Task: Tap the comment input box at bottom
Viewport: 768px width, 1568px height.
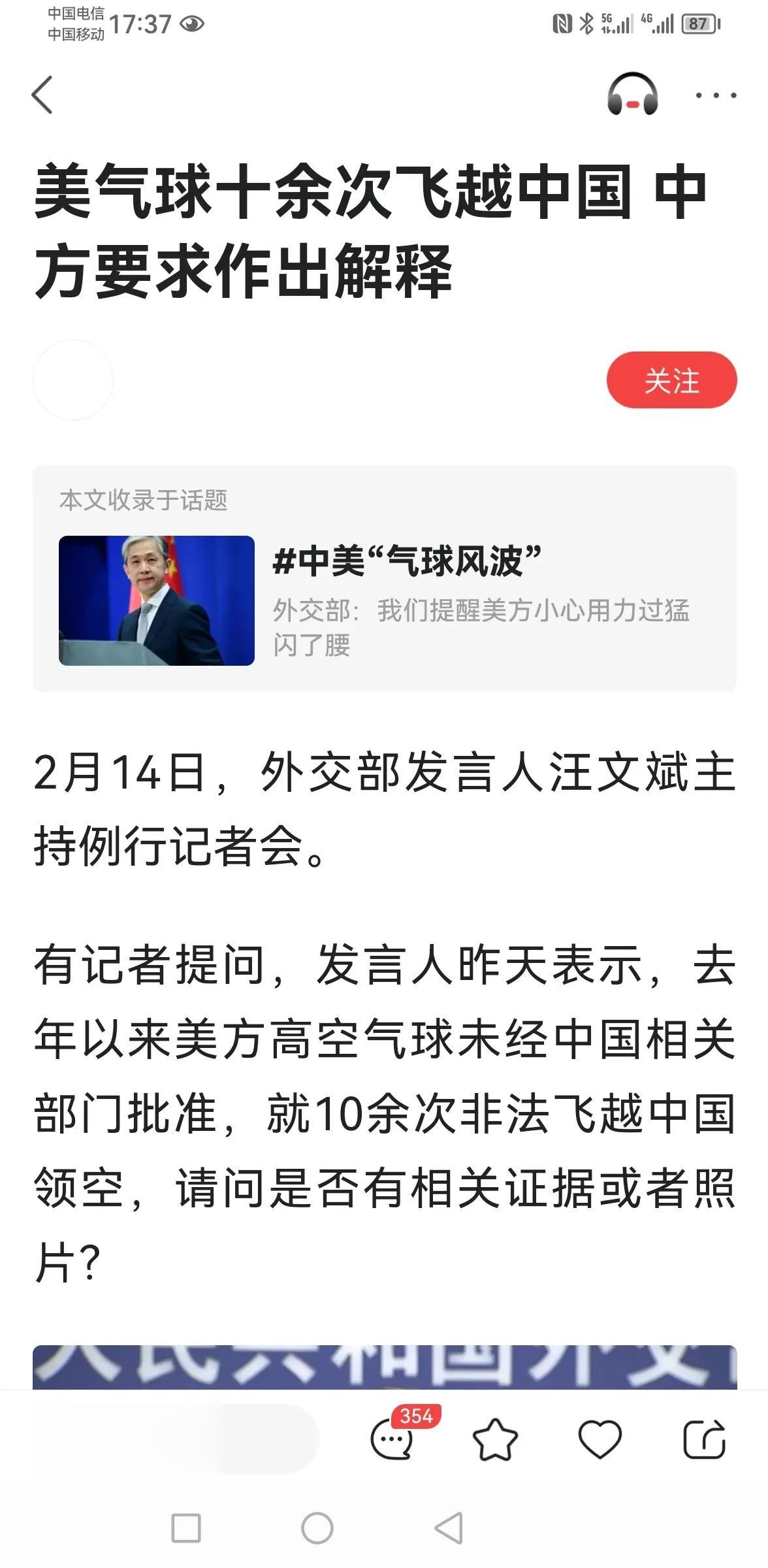Action: [x=175, y=1438]
